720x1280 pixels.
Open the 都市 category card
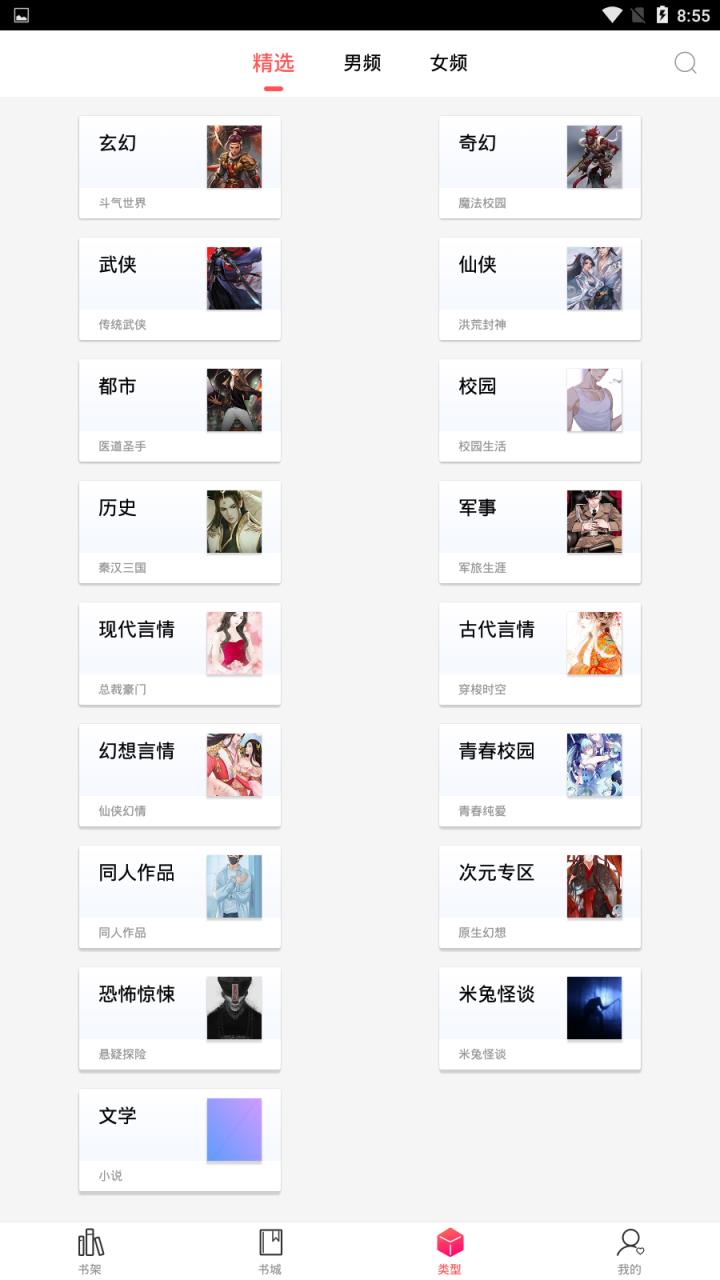point(179,410)
